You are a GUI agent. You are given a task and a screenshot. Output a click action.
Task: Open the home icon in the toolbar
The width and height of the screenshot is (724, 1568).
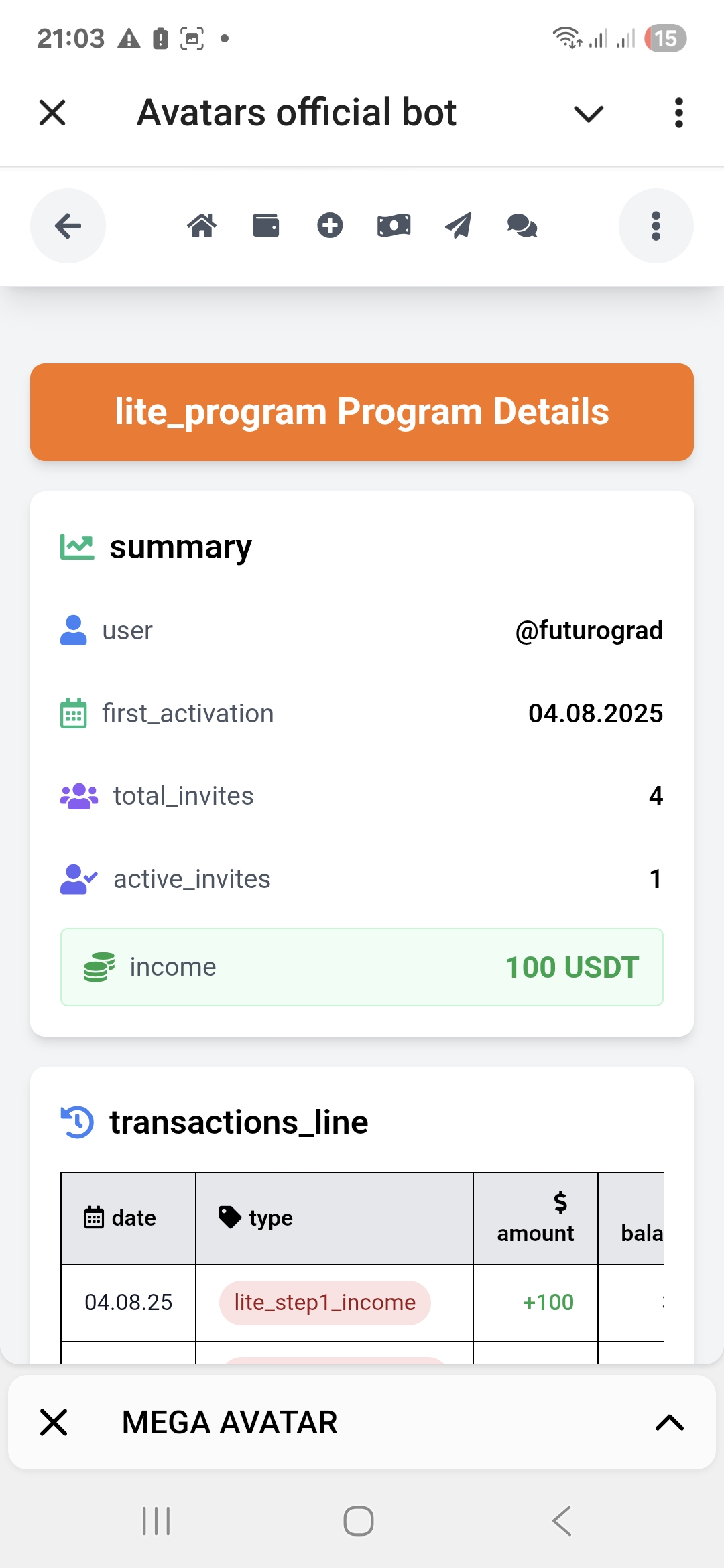[x=202, y=226]
